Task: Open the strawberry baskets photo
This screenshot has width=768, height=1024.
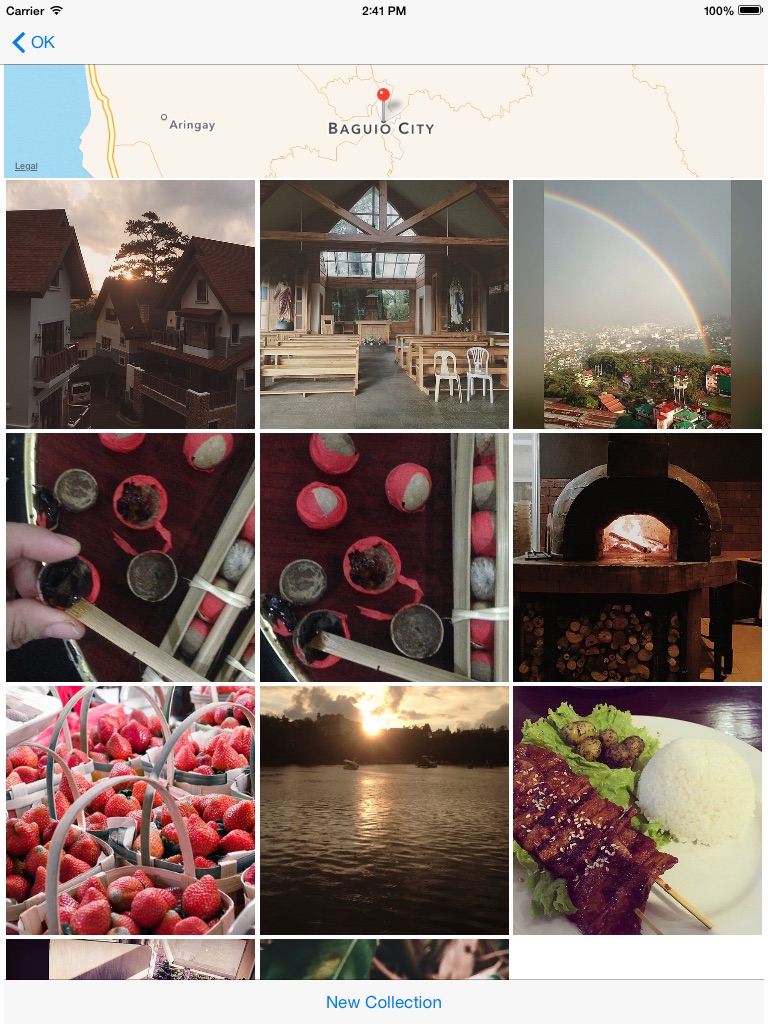Action: coord(130,810)
